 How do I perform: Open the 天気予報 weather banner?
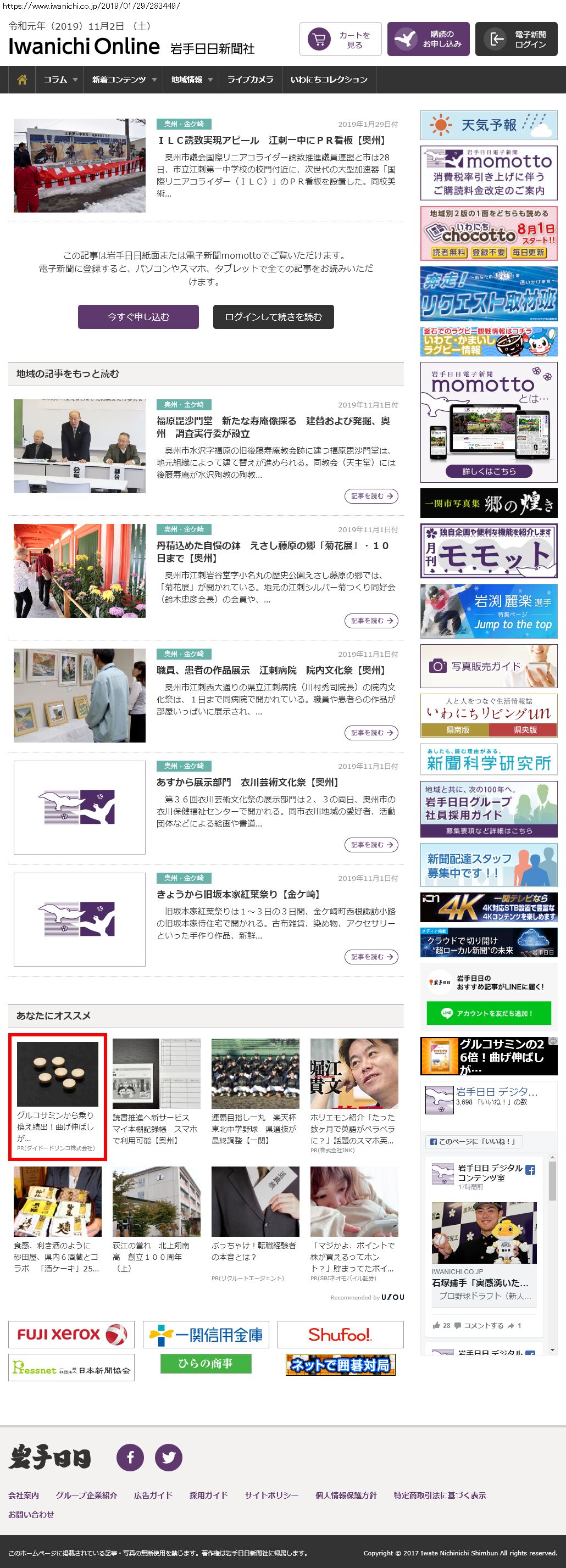489,125
